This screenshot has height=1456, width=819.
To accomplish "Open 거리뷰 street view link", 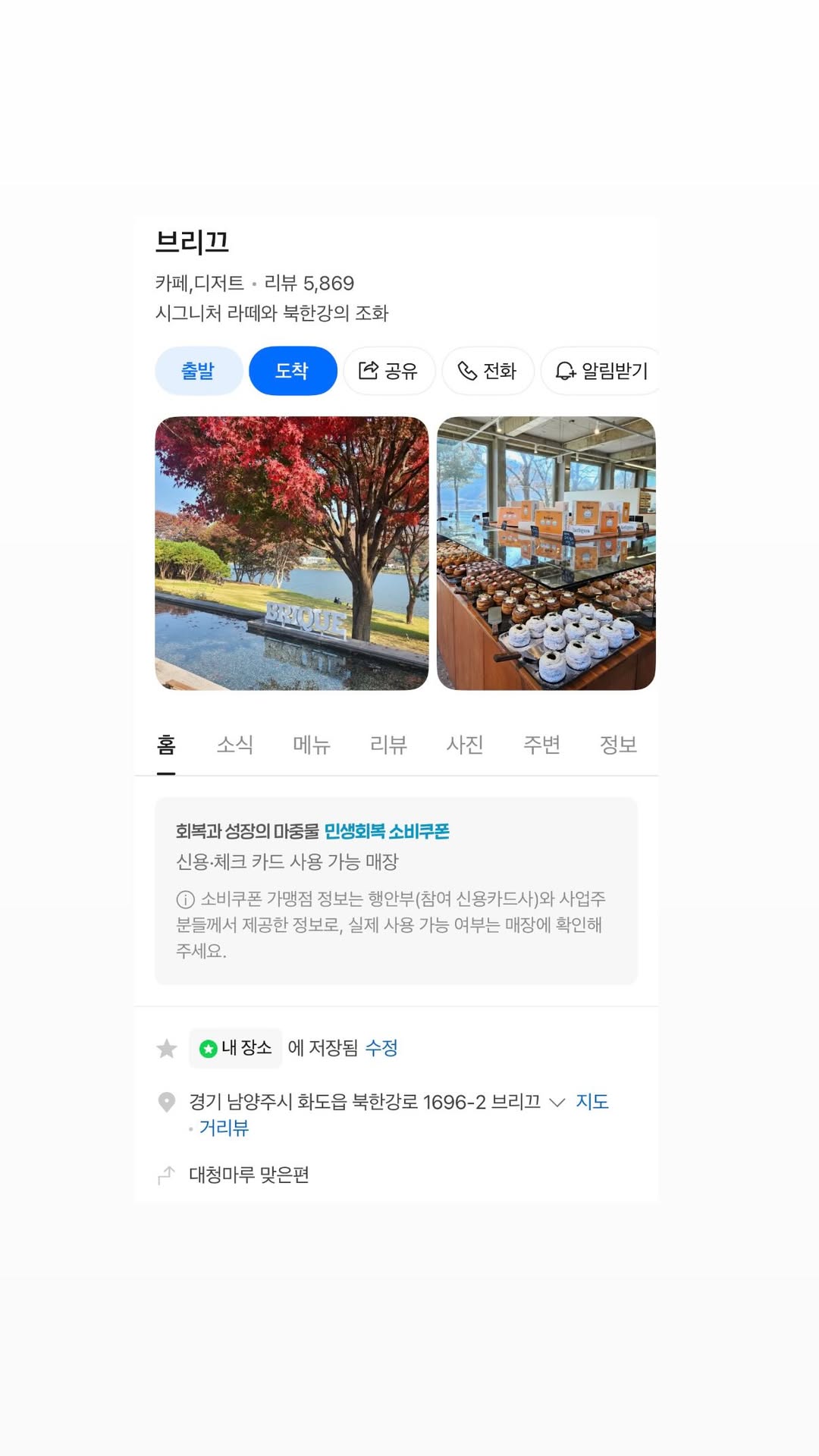I will pyautogui.click(x=224, y=1128).
